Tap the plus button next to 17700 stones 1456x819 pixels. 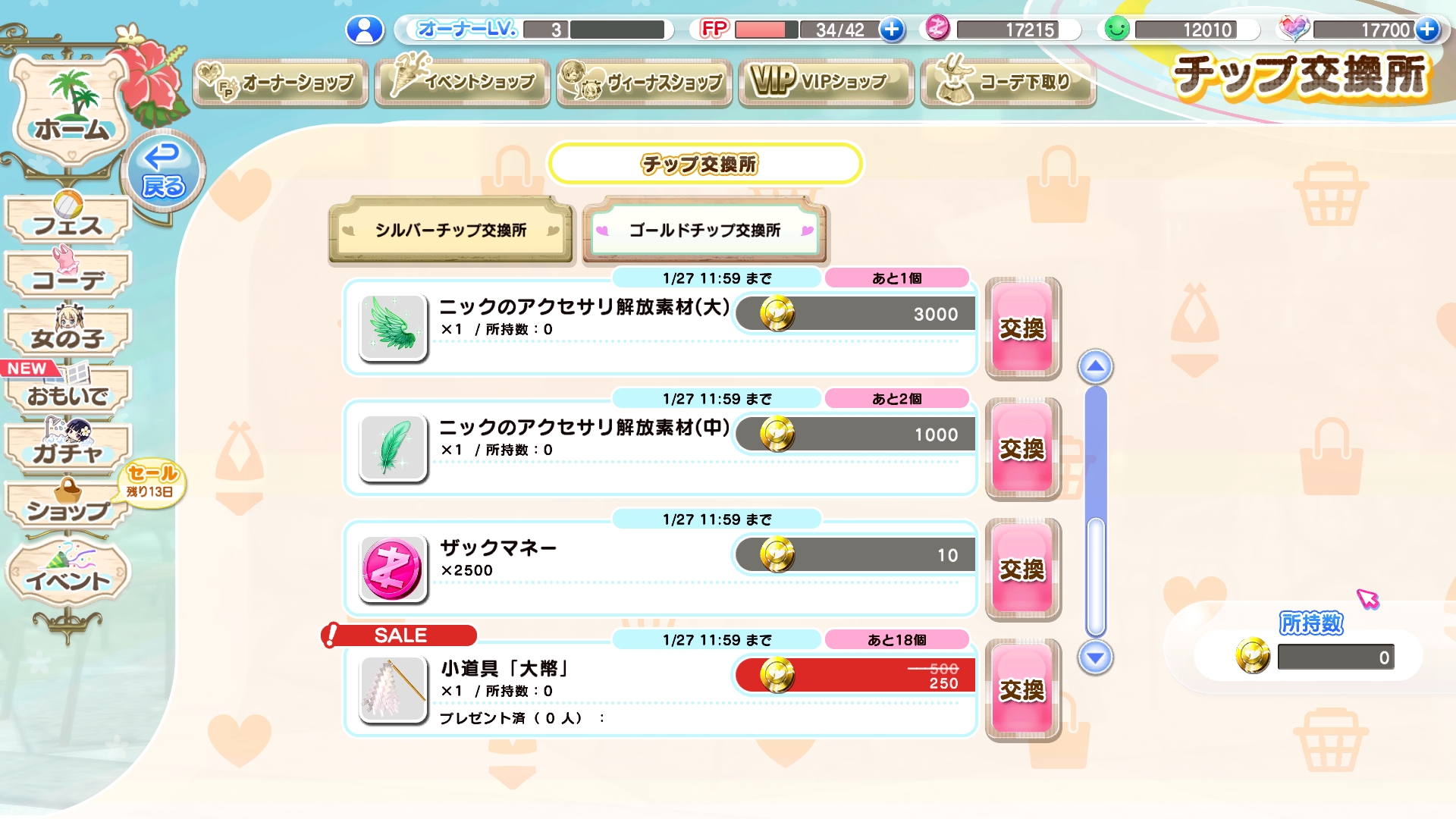1427,30
